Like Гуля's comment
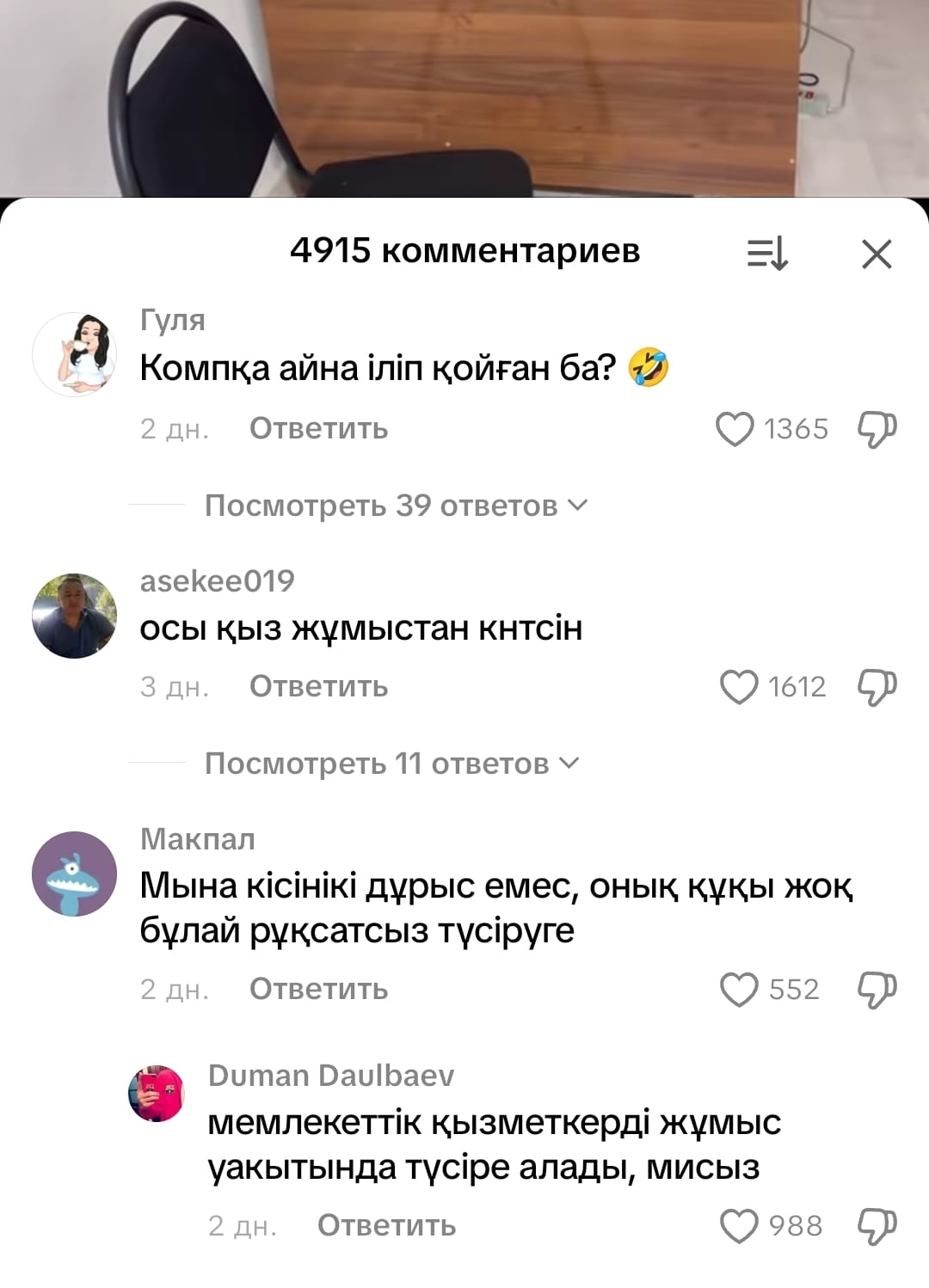Screen dimensions: 929x1288 point(735,429)
